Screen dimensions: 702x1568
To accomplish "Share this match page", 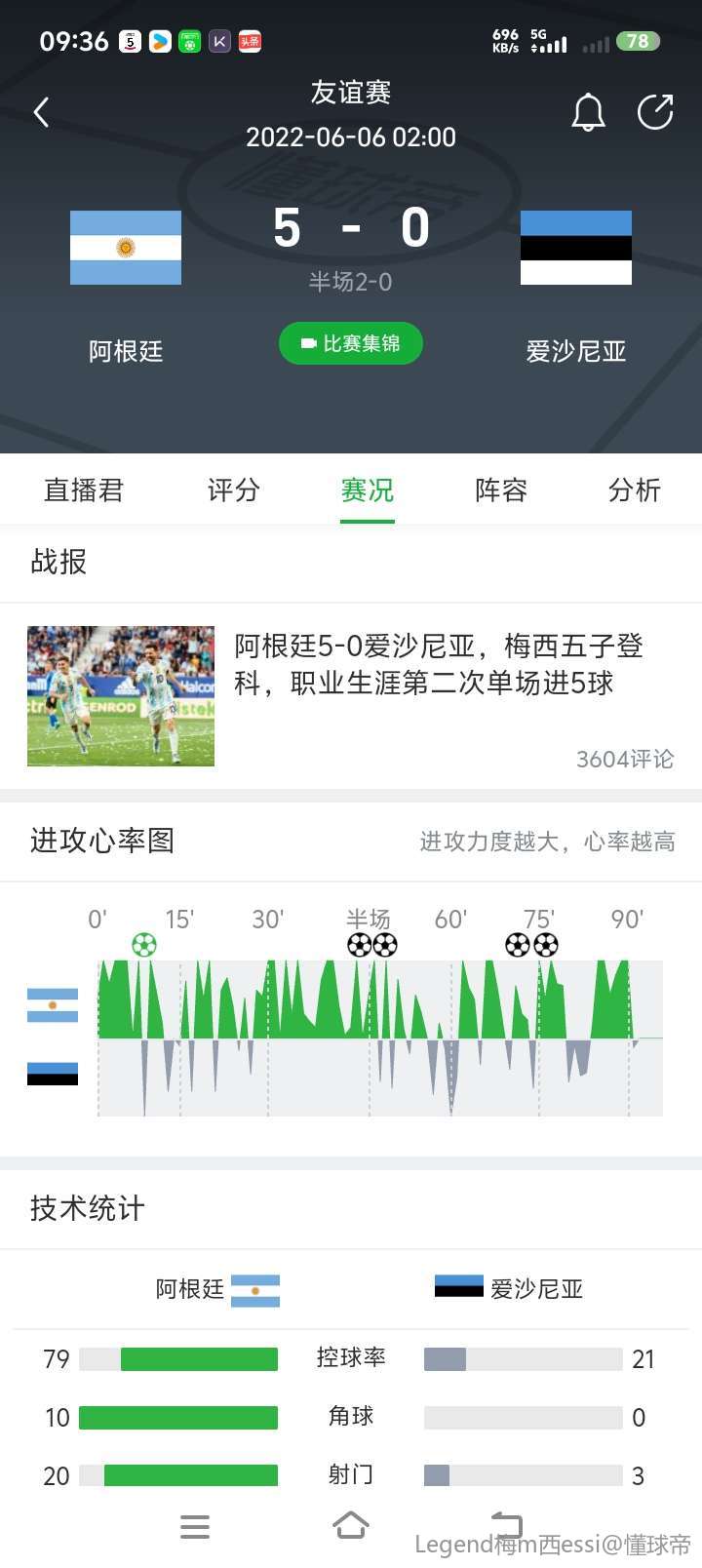I will (x=655, y=112).
